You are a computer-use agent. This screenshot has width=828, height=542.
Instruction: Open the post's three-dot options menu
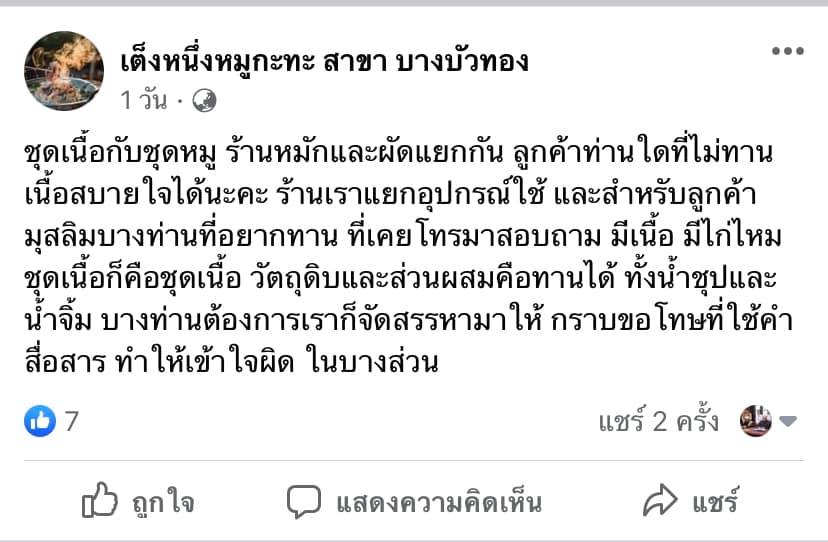pos(788,51)
